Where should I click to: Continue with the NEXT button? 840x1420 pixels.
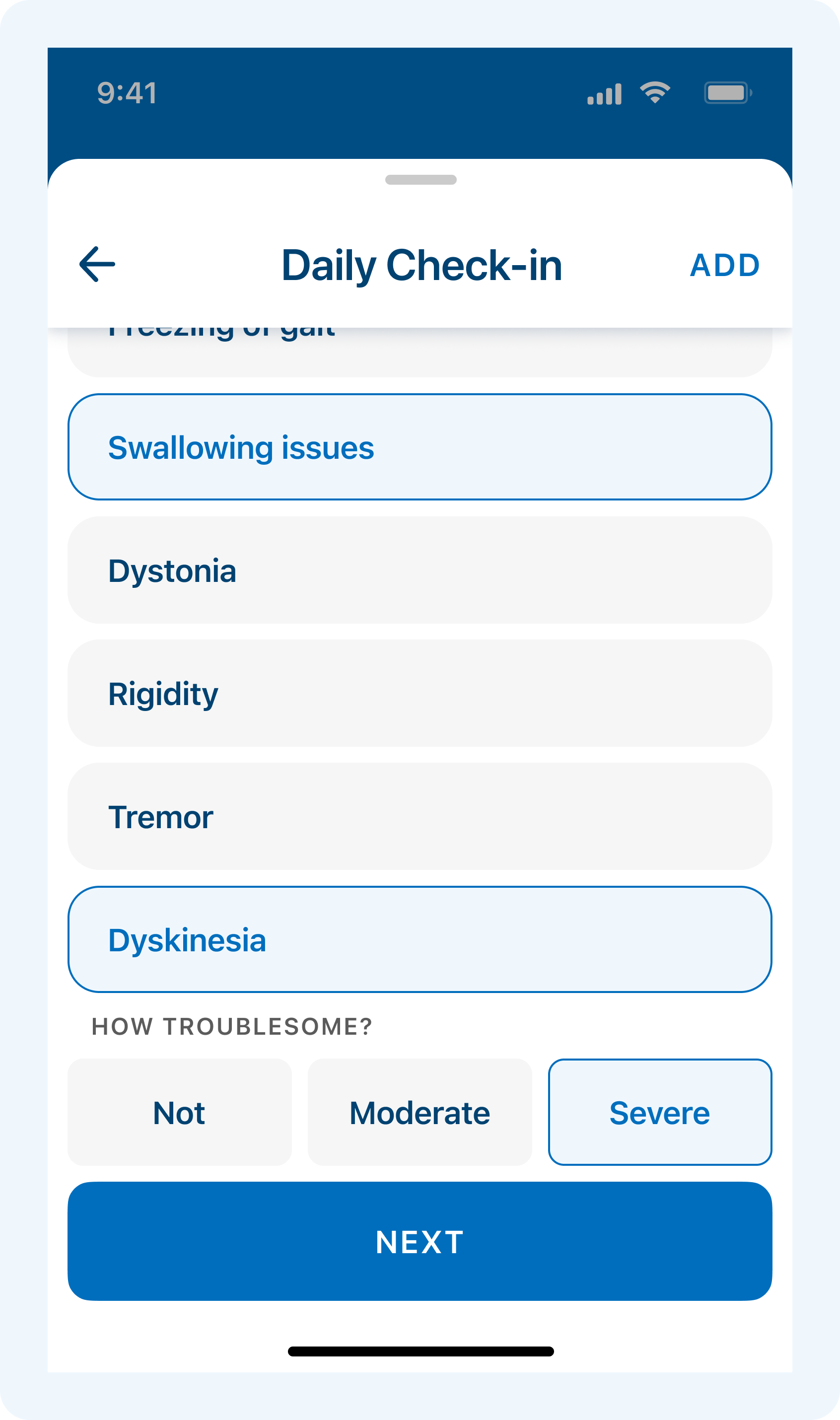[x=420, y=1241]
